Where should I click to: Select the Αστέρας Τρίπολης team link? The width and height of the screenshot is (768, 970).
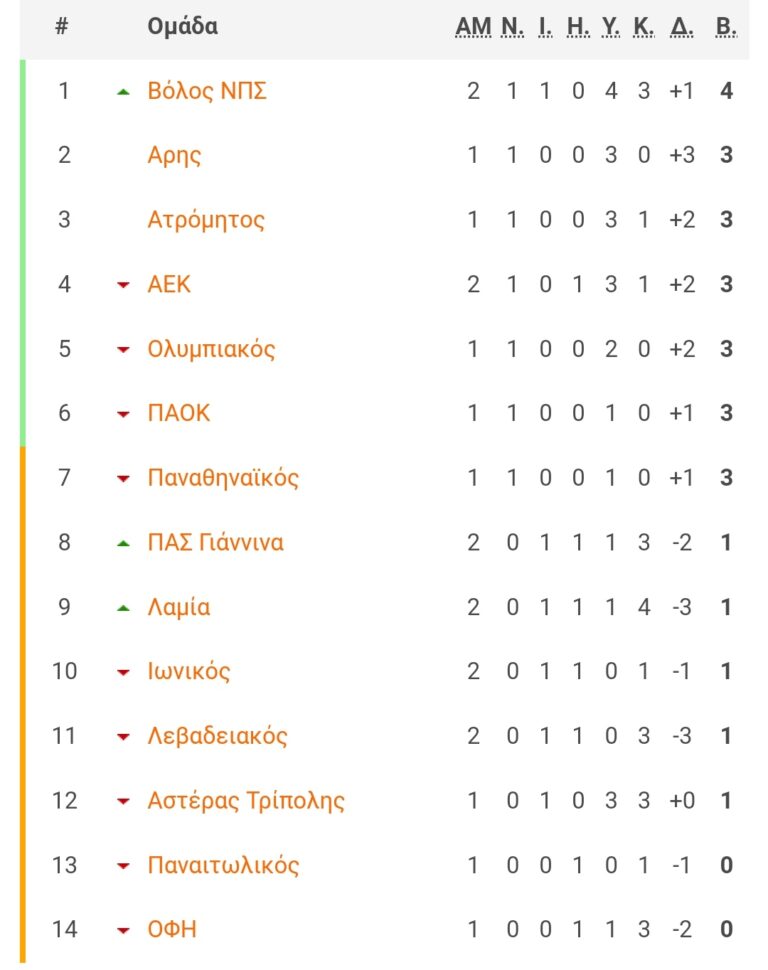pyautogui.click(x=246, y=800)
